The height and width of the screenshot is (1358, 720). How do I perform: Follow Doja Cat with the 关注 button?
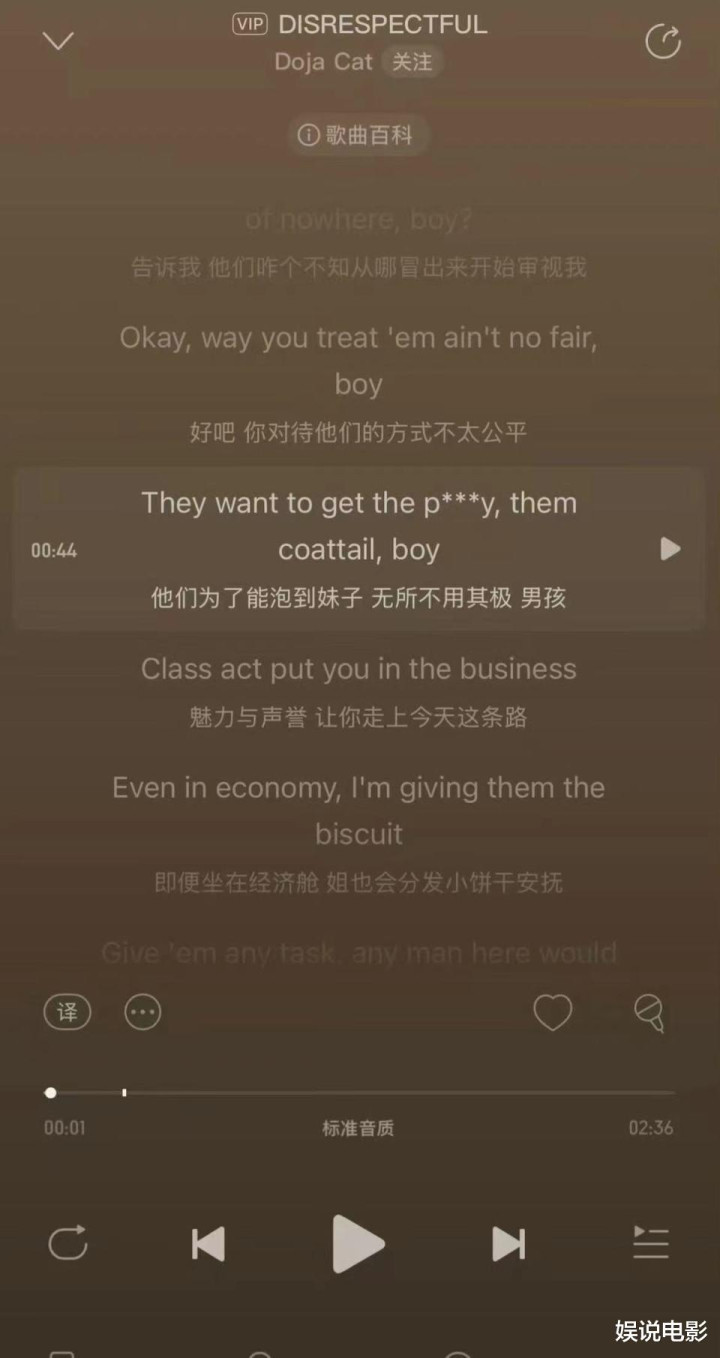[412, 62]
